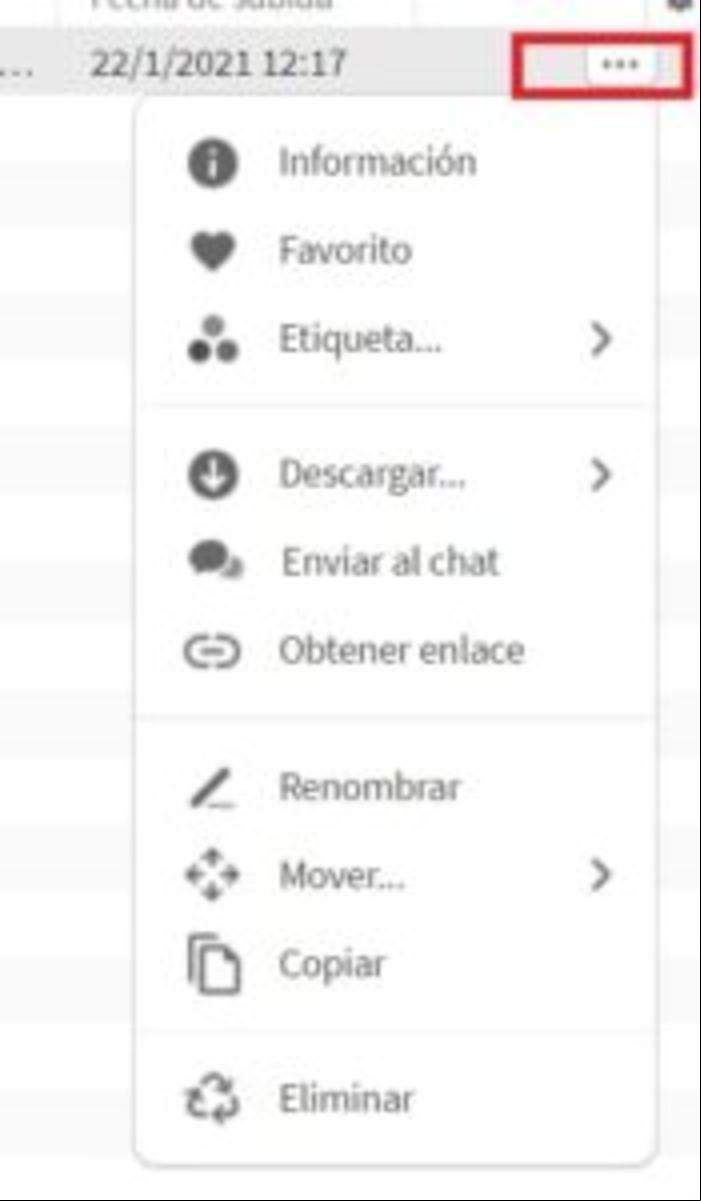Select Renombrar to rename the file
The height and width of the screenshot is (1201, 701).
coord(396,788)
